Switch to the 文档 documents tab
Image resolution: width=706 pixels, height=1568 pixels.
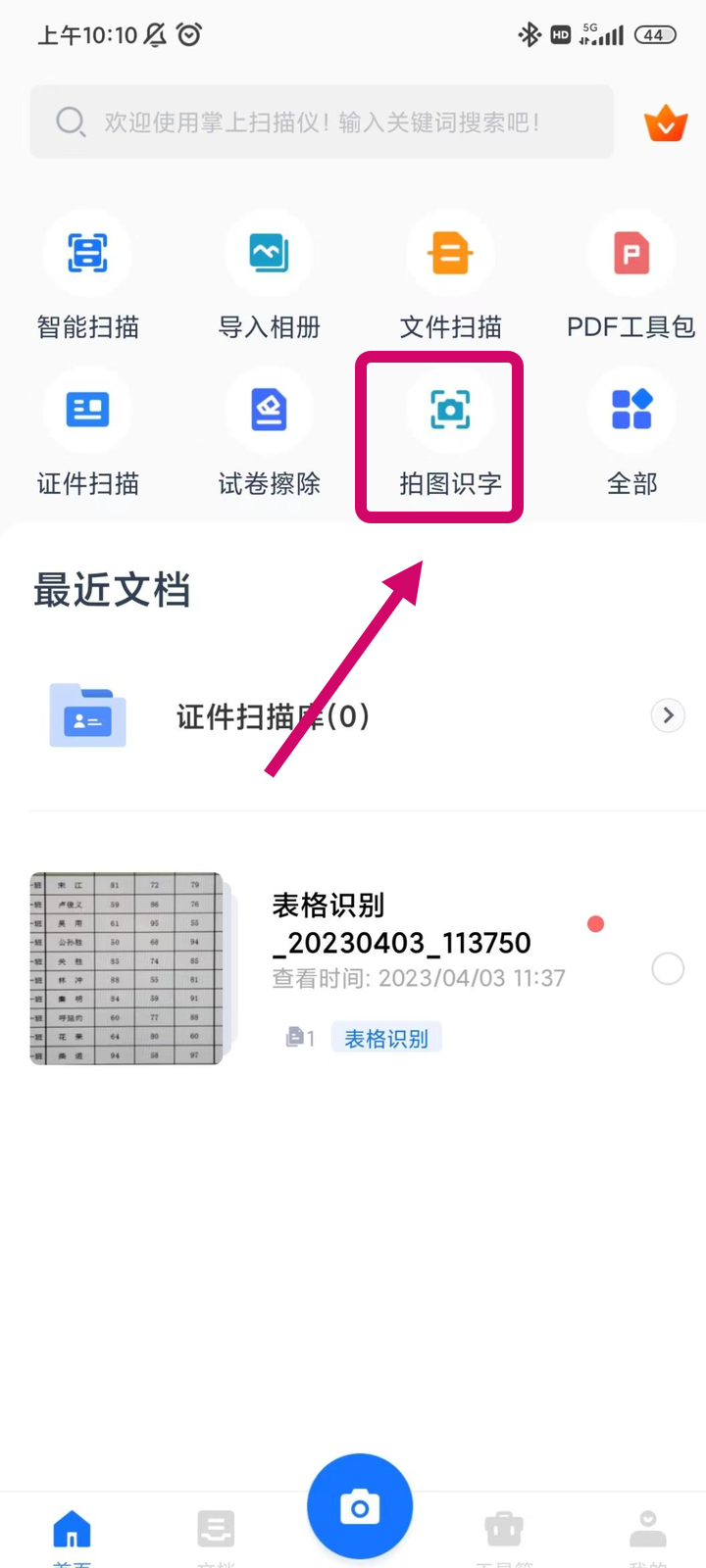[x=216, y=1534]
